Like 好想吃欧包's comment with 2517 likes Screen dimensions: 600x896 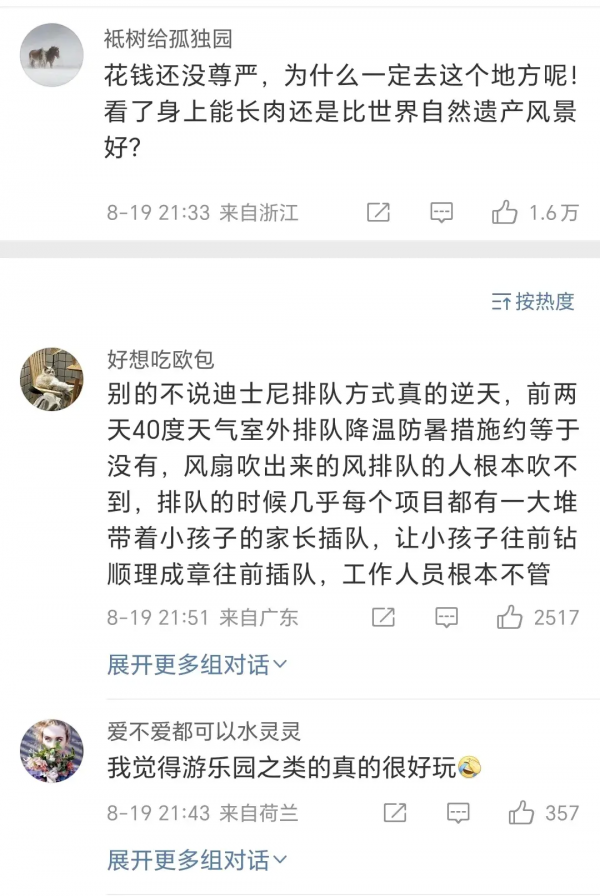510,618
